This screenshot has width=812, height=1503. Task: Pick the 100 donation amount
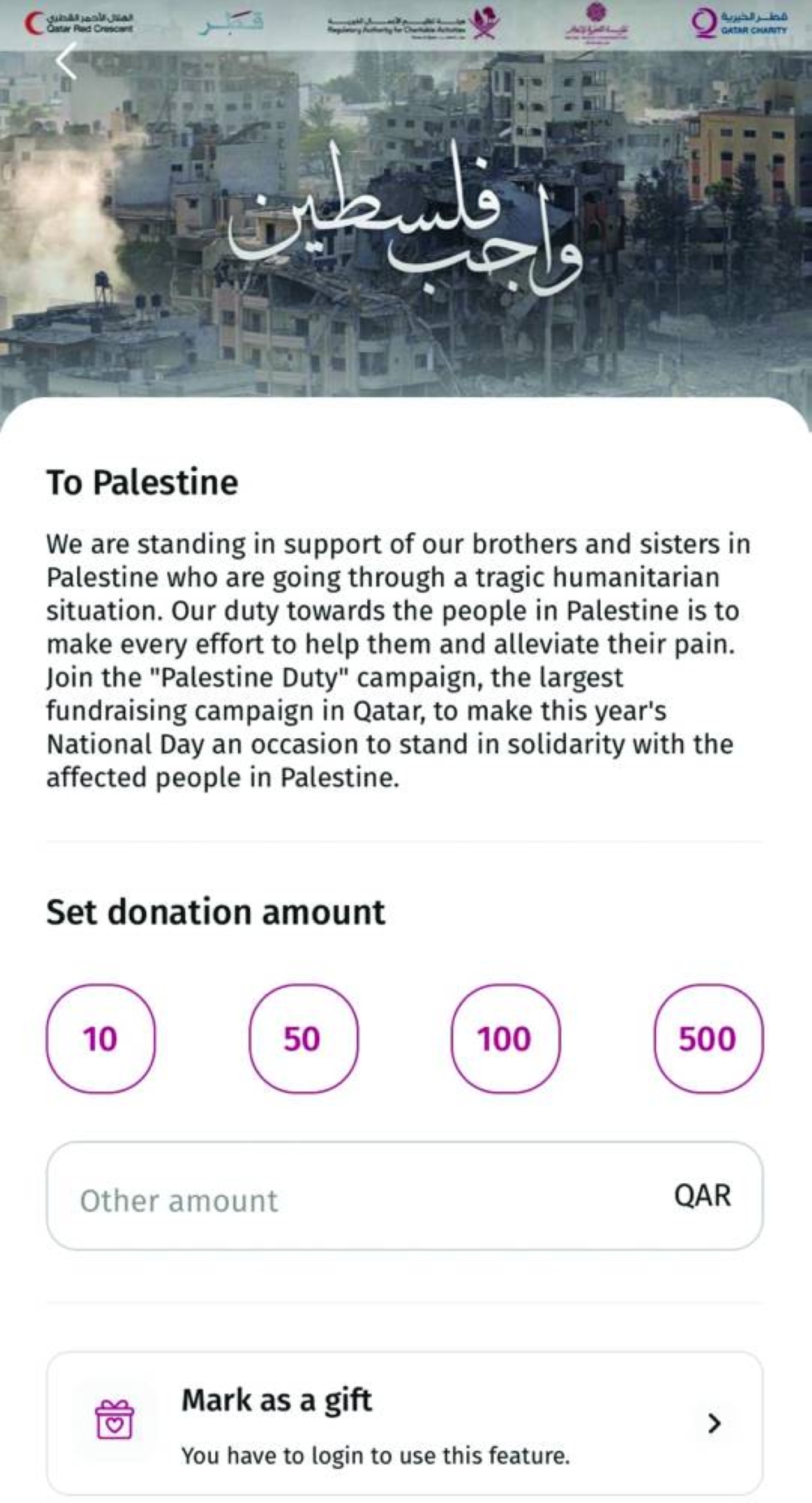(x=505, y=1039)
